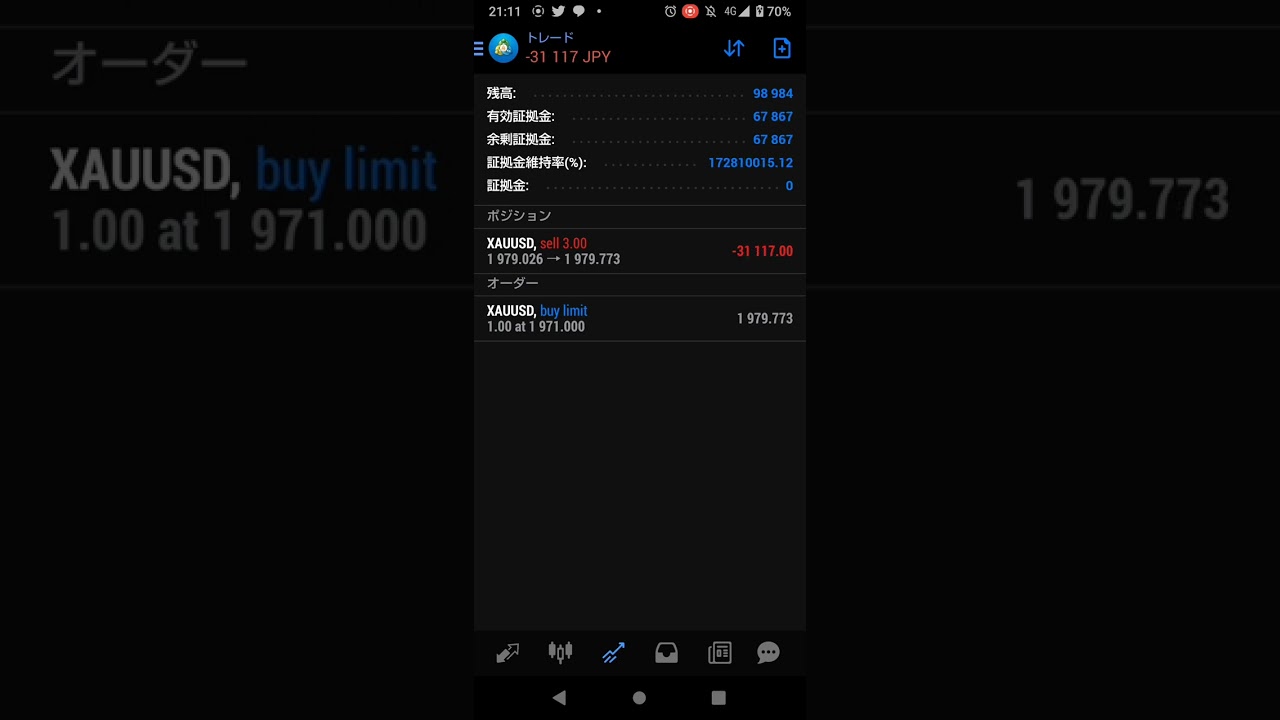1280x720 pixels.
Task: Open the side drawer menu
Action: [479, 48]
